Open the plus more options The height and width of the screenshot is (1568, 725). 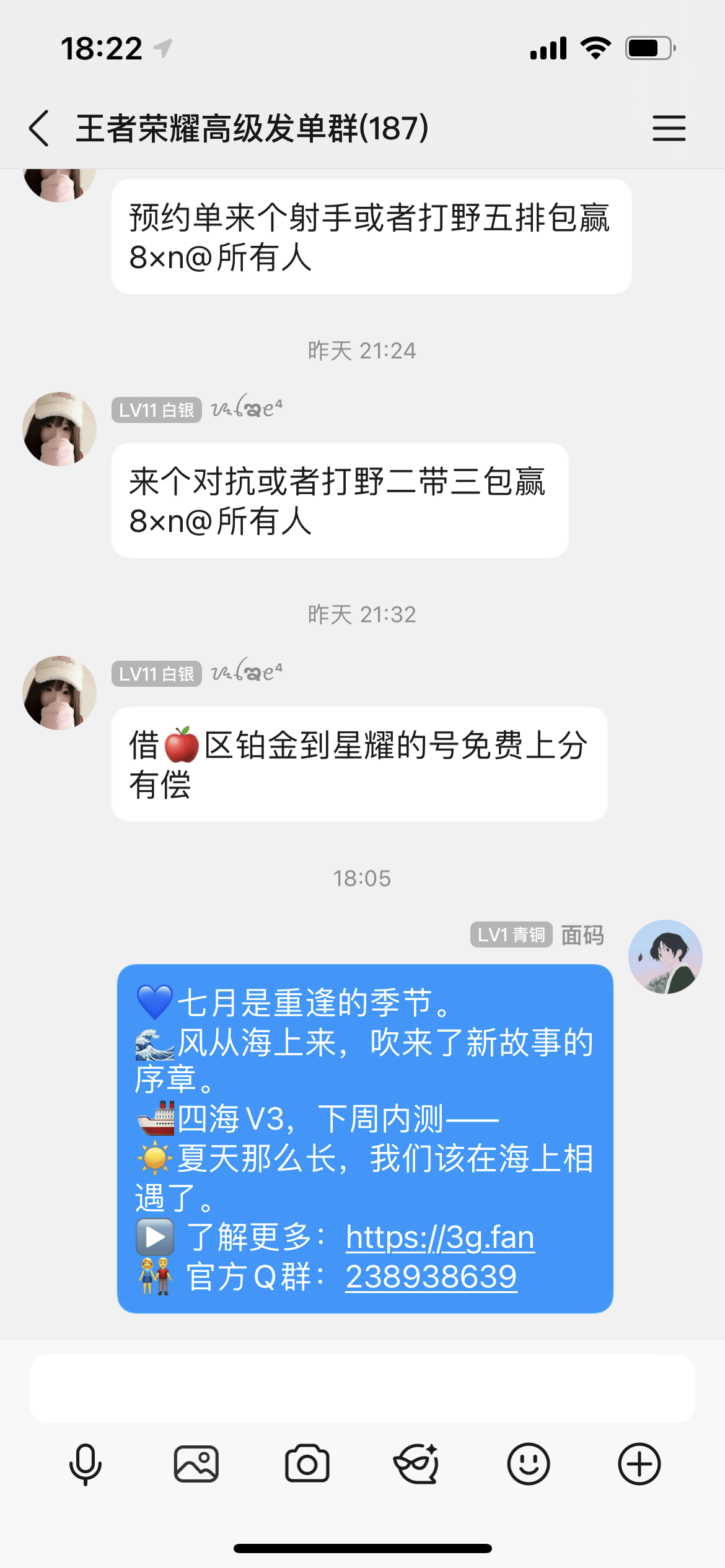(x=639, y=1465)
